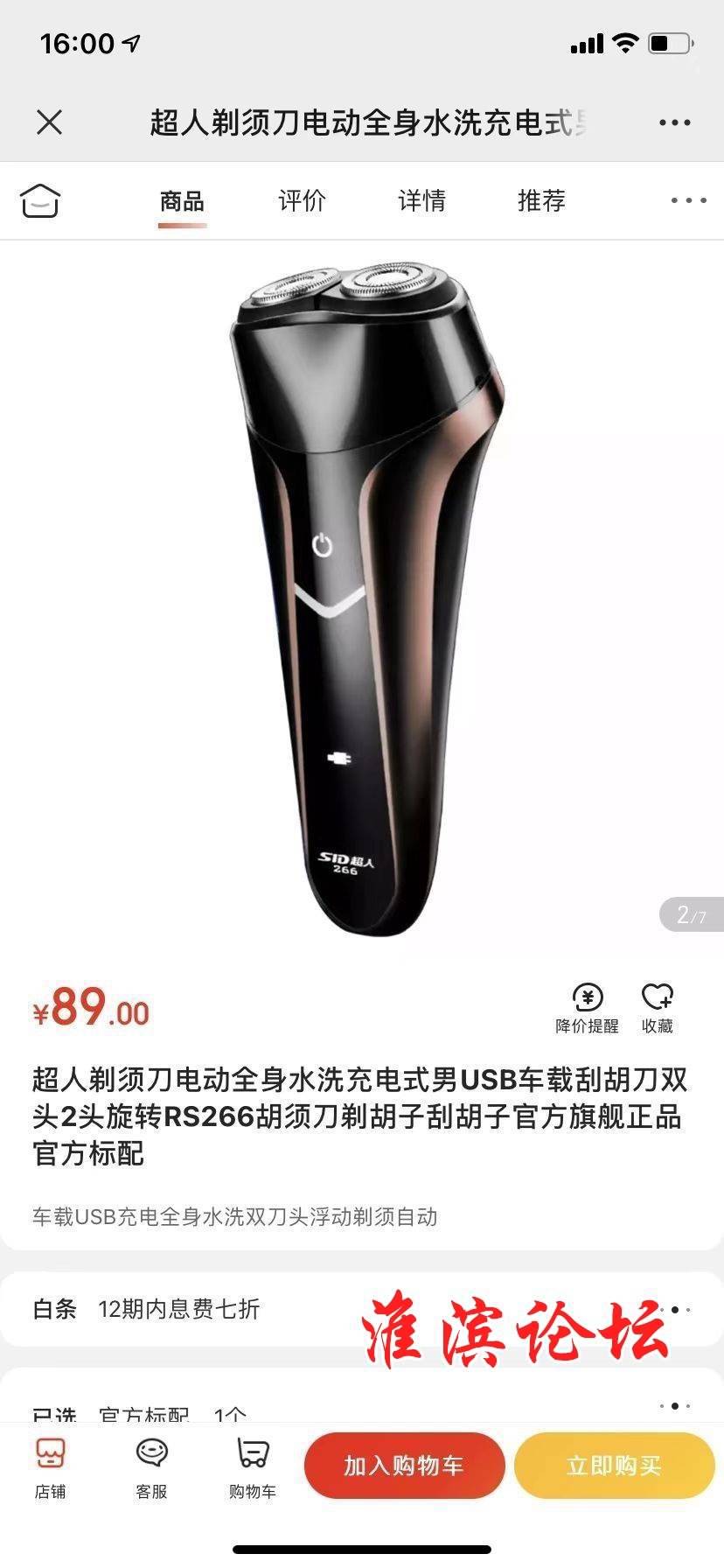Open the 购物车 shopping cart
Viewport: 724px width, 1568px height.
click(x=253, y=1470)
